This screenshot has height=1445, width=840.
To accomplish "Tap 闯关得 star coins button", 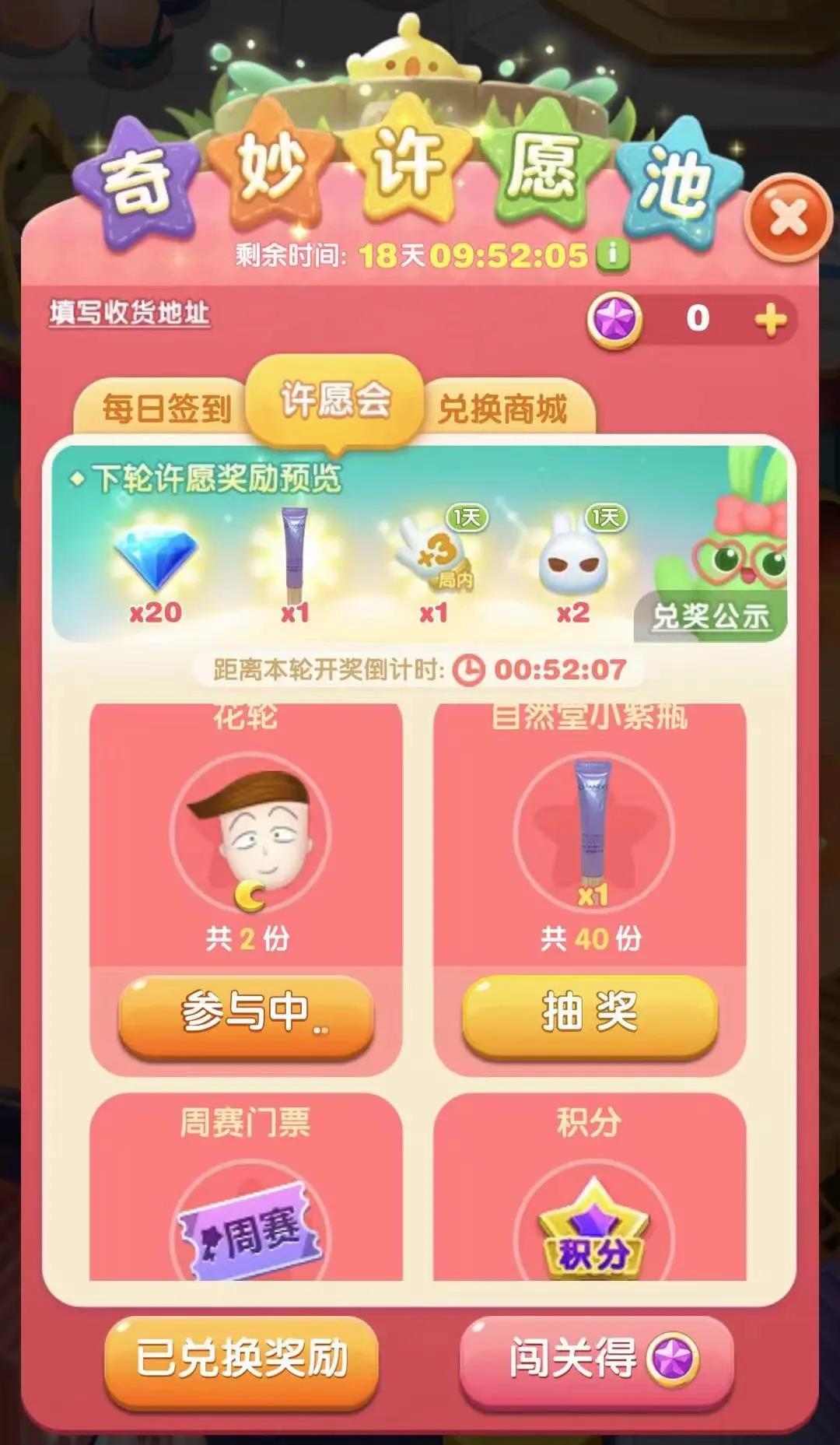I will [597, 1360].
